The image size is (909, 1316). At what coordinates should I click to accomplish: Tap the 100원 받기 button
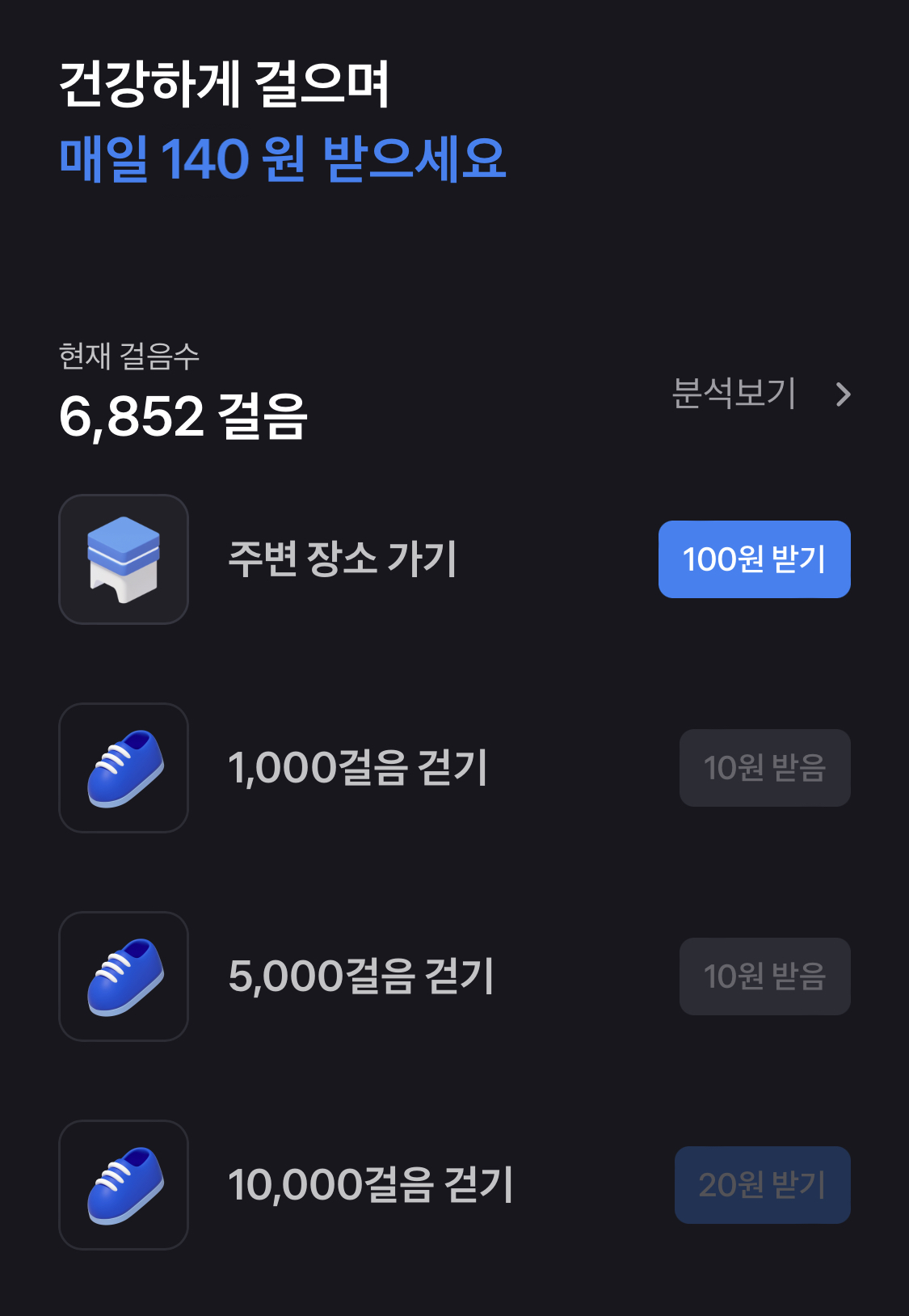tap(754, 559)
